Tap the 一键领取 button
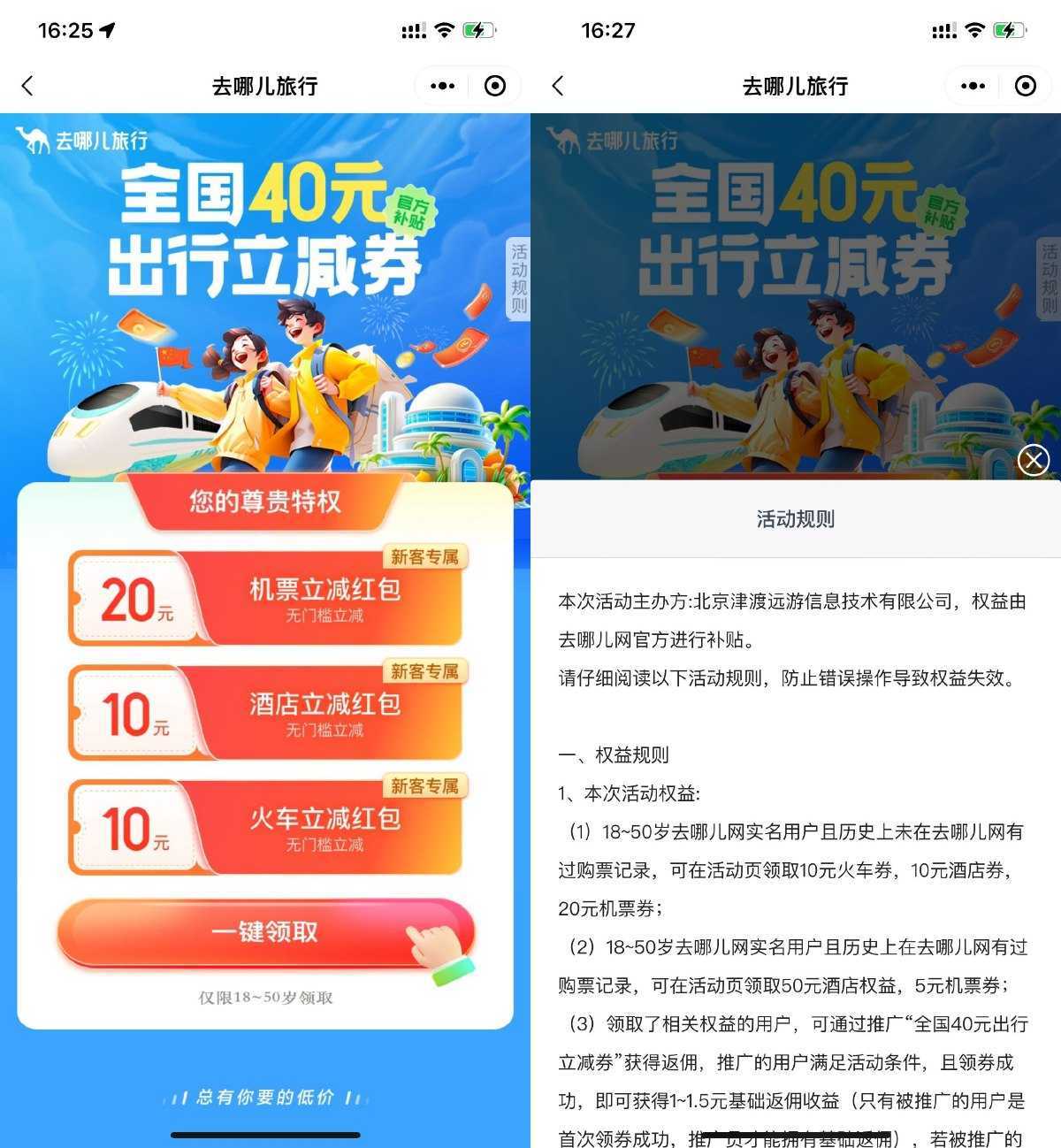1061x1148 pixels. click(x=265, y=932)
